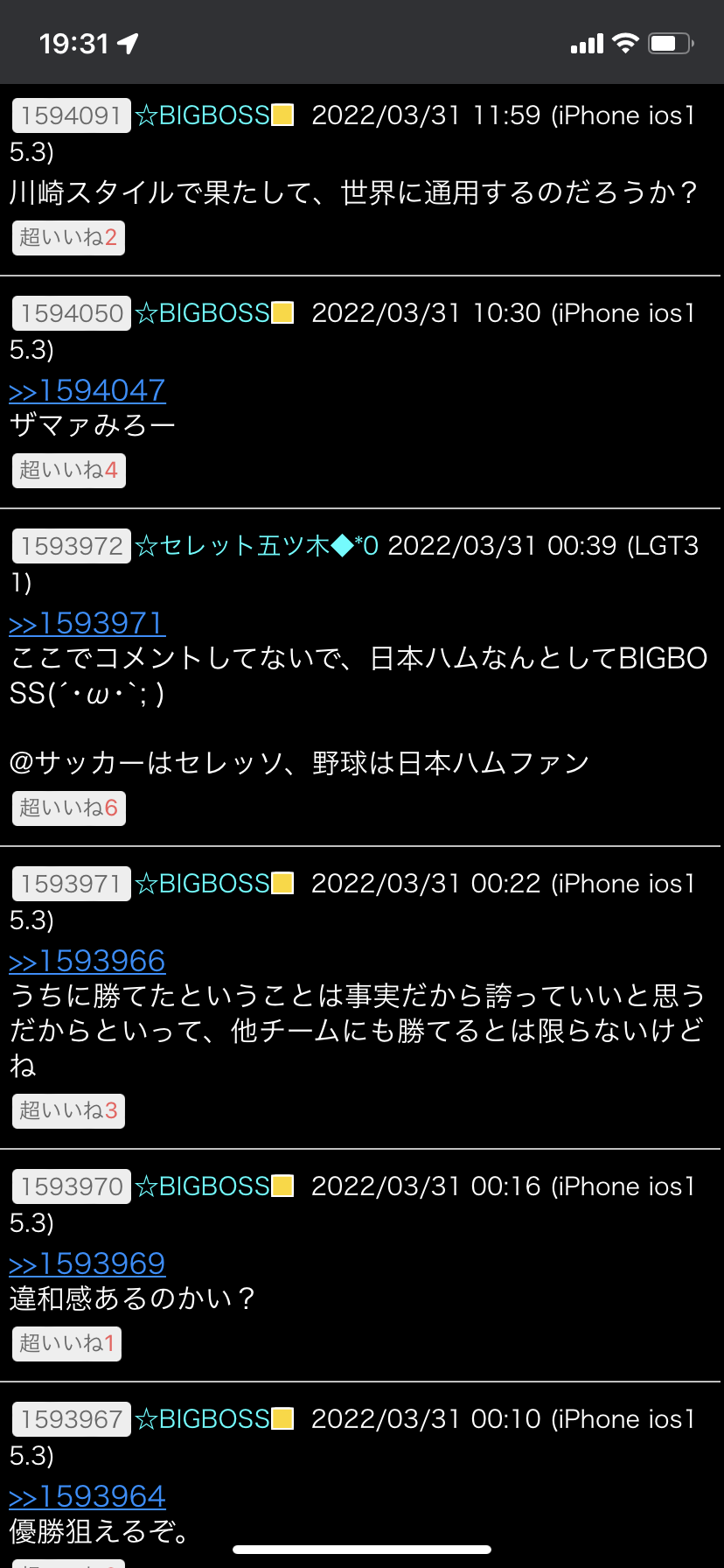
Task: Tap post number 1593971 button
Action: (71, 884)
